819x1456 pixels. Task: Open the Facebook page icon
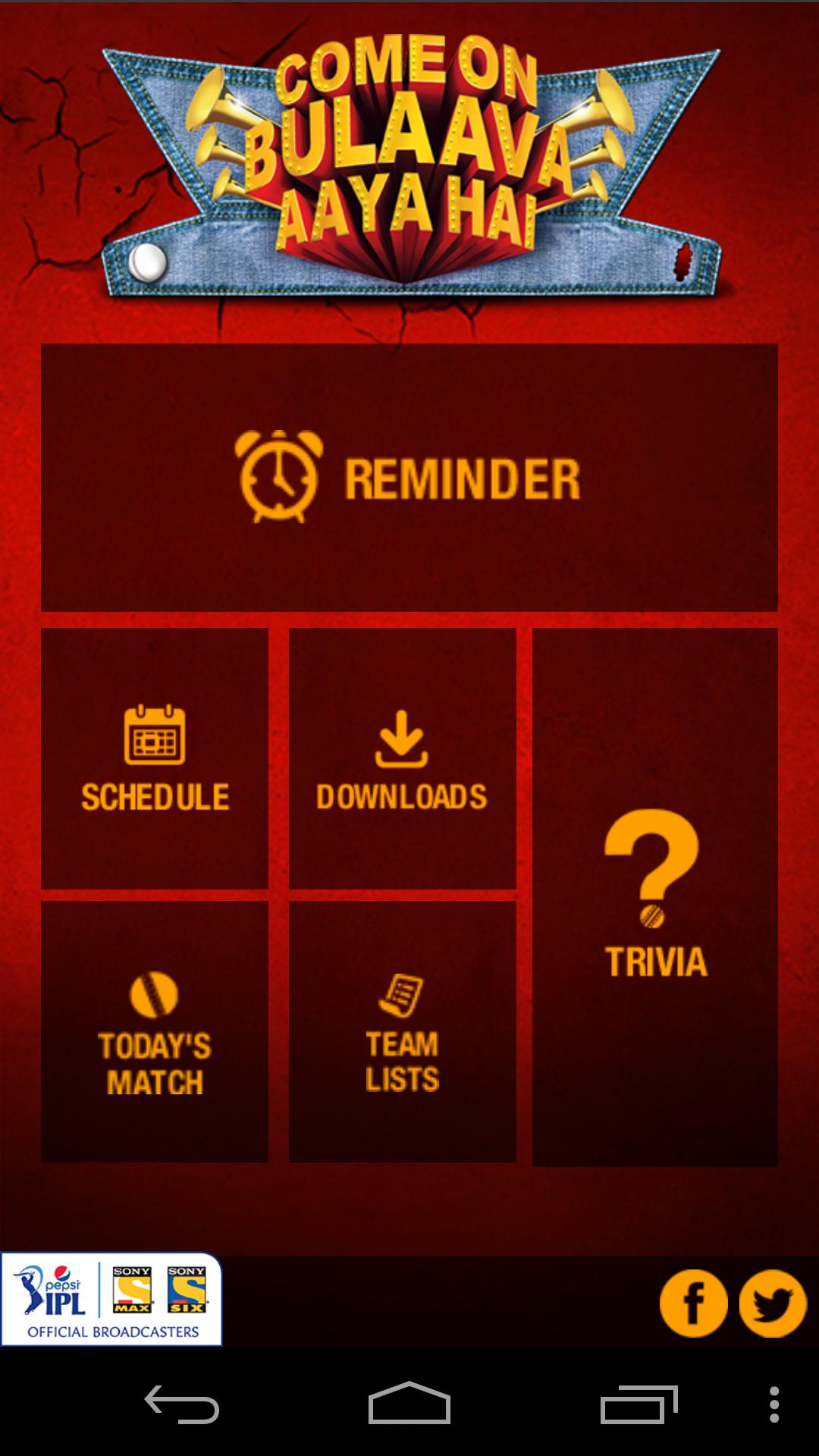[x=693, y=1303]
